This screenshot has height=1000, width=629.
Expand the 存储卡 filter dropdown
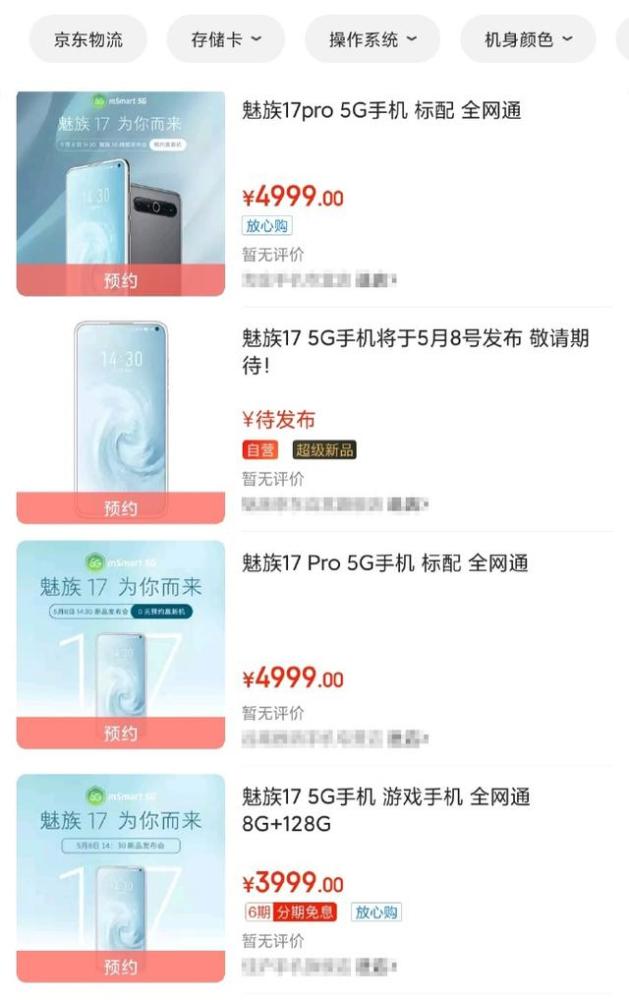tap(226, 40)
